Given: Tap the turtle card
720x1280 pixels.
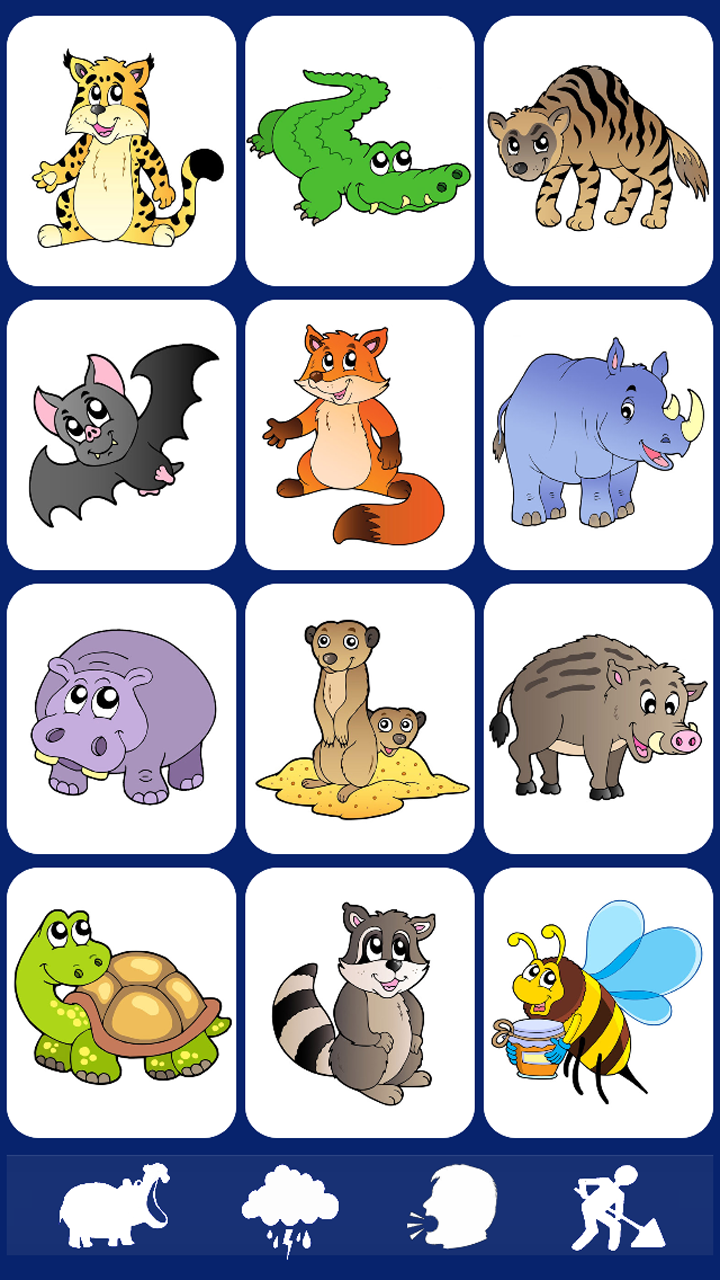Looking at the screenshot, I should [x=120, y=1000].
